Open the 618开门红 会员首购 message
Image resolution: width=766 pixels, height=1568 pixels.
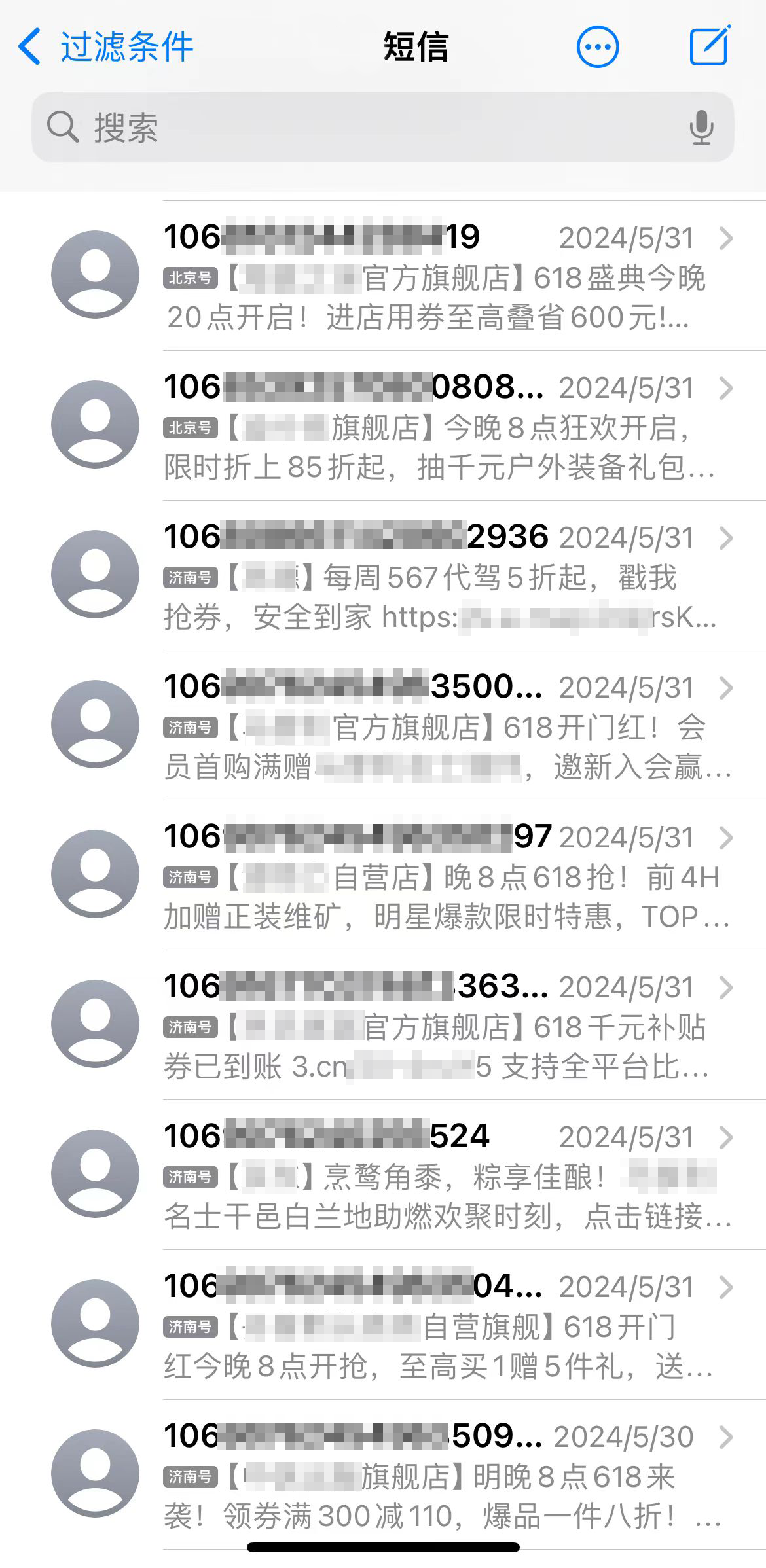click(383, 725)
